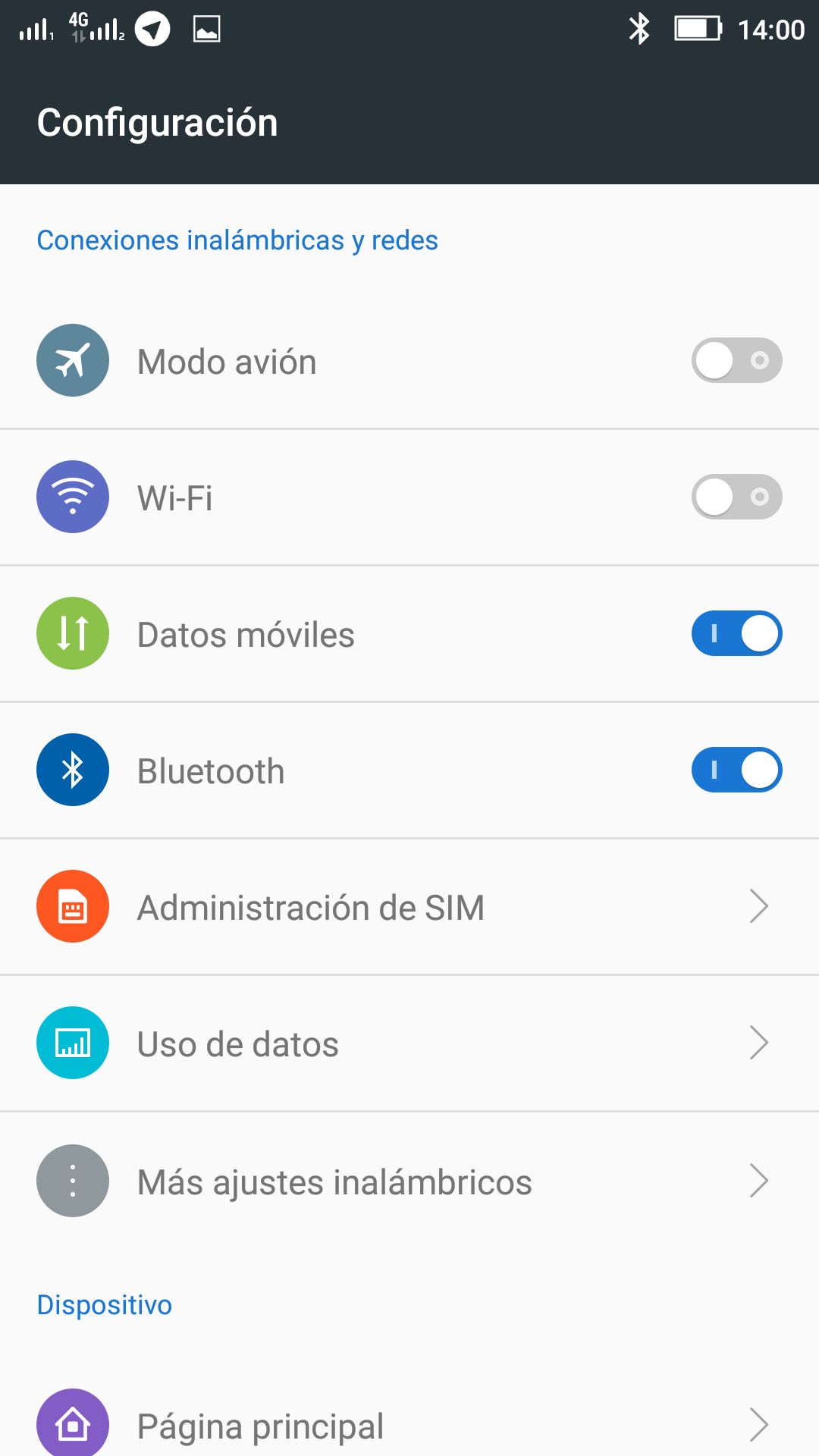
Task: Select the Modo avión airplane icon
Action: tap(72, 360)
